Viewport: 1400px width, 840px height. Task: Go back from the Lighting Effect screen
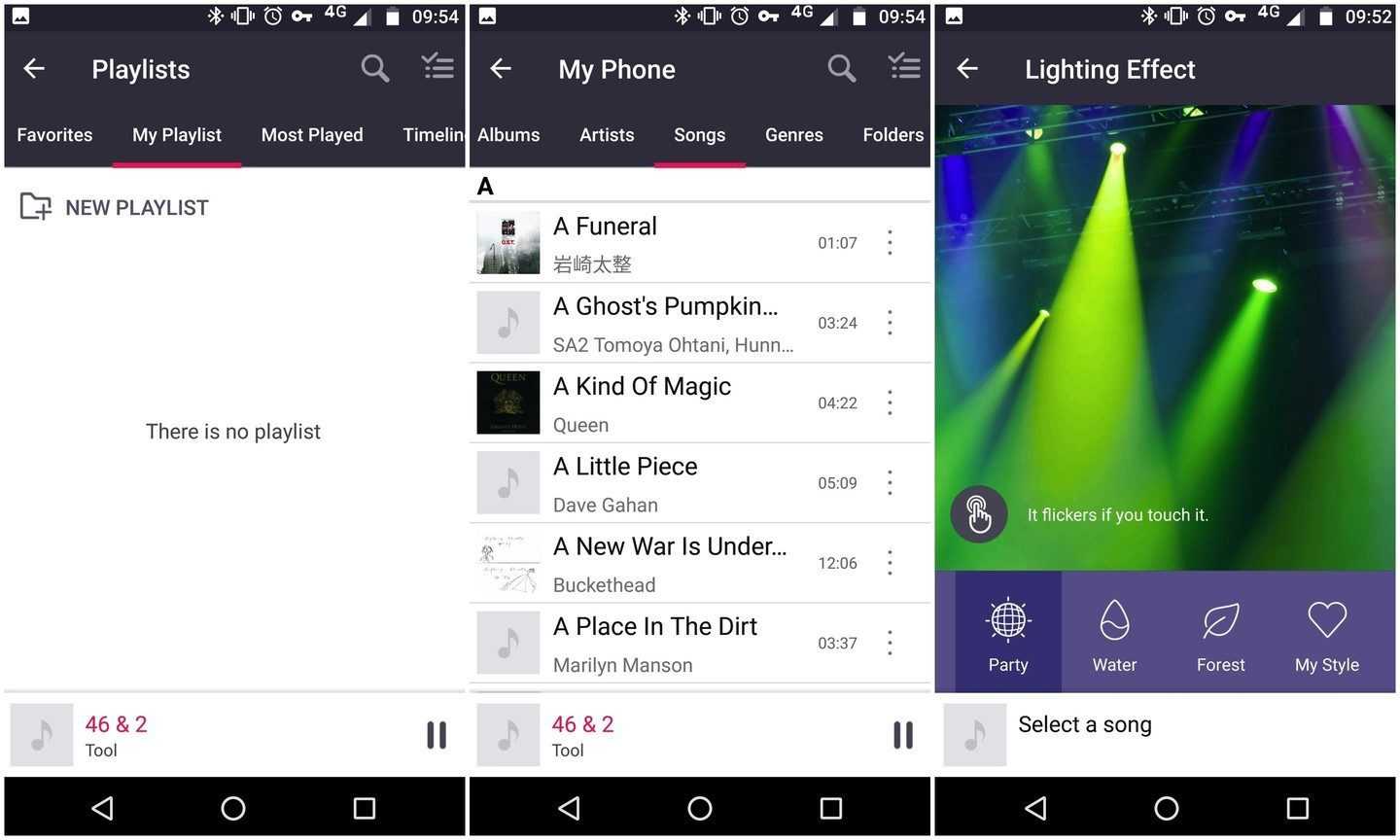(x=967, y=68)
